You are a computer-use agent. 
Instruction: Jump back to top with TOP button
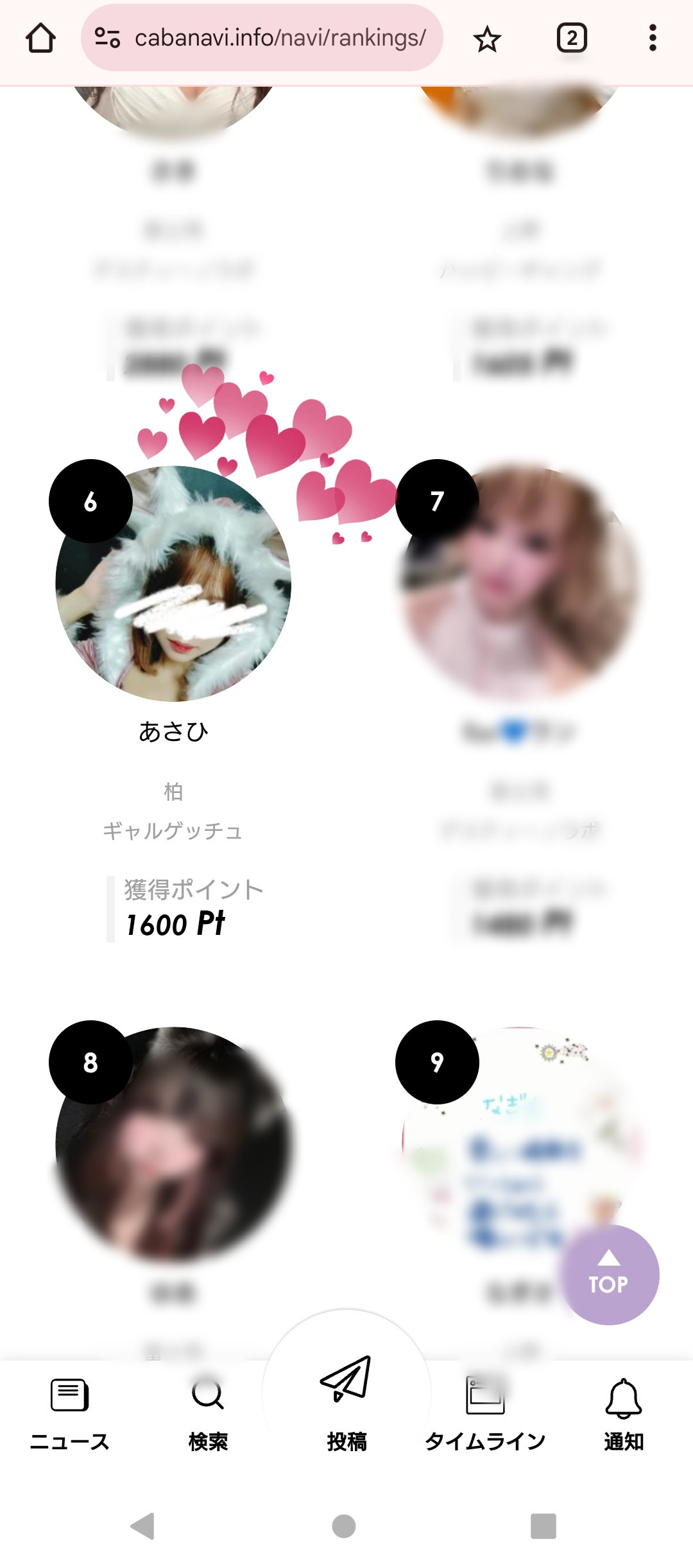pyautogui.click(x=608, y=1275)
